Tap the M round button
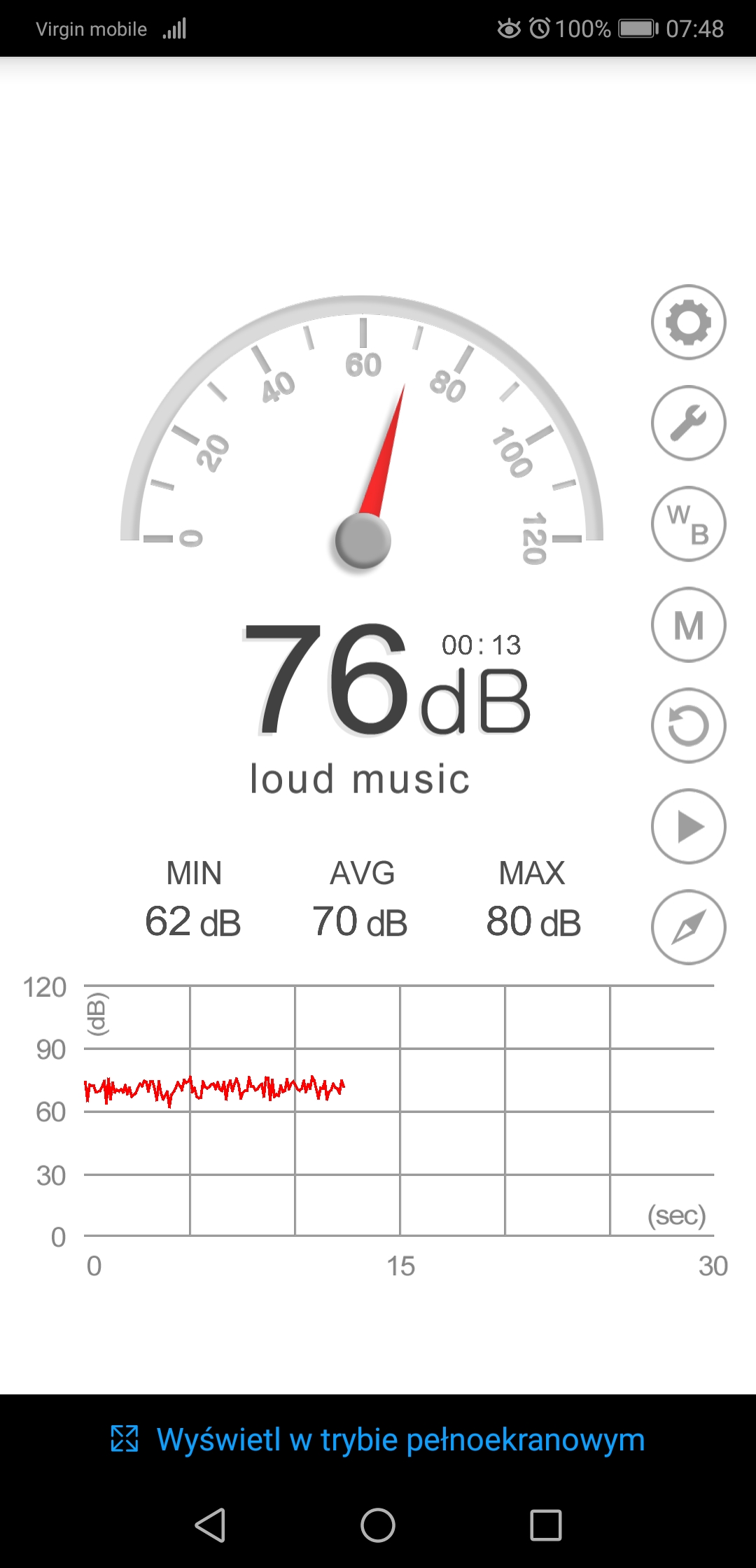Image resolution: width=756 pixels, height=1568 pixels. click(x=688, y=624)
